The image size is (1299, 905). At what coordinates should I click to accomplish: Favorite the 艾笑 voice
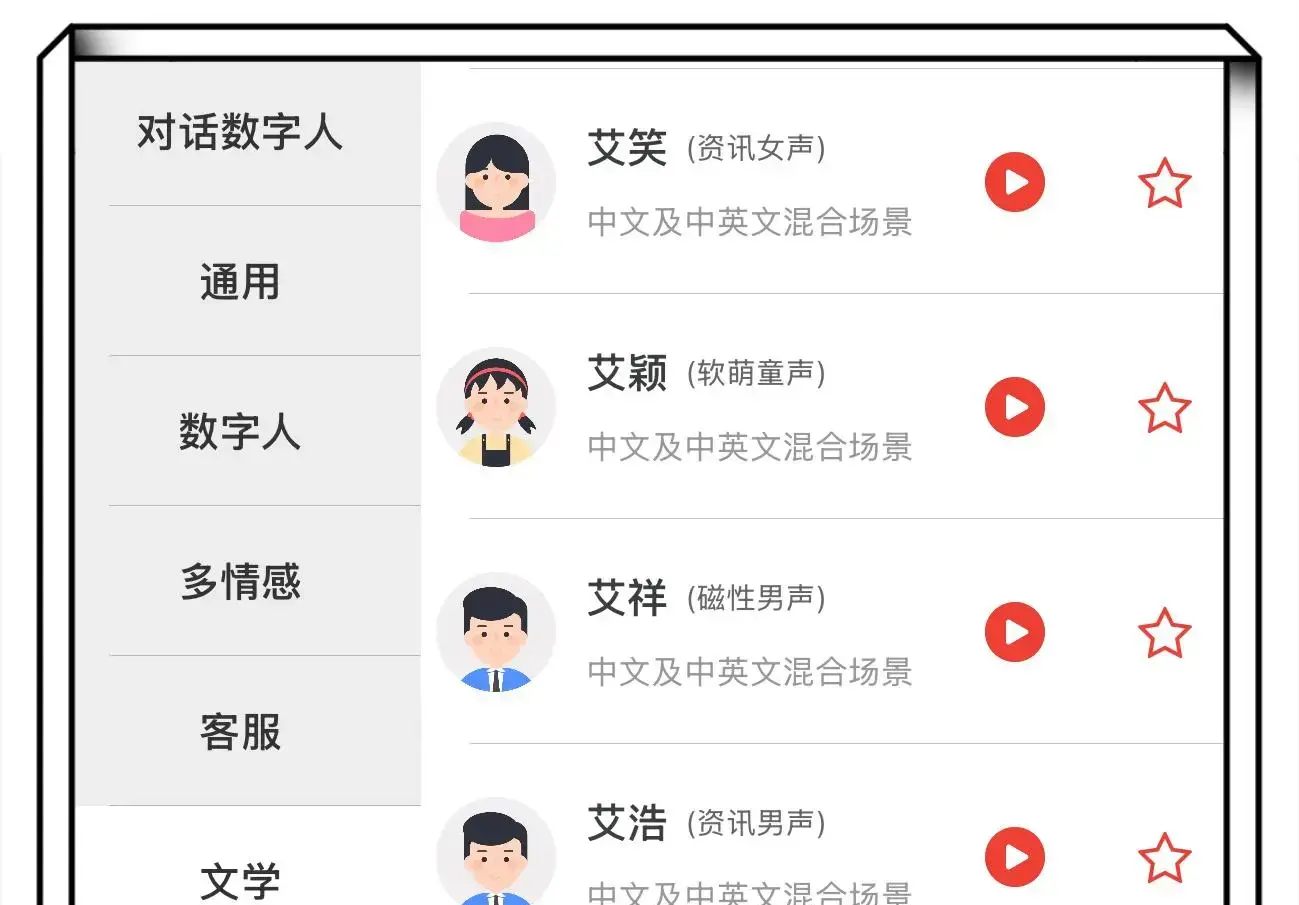(x=1164, y=184)
